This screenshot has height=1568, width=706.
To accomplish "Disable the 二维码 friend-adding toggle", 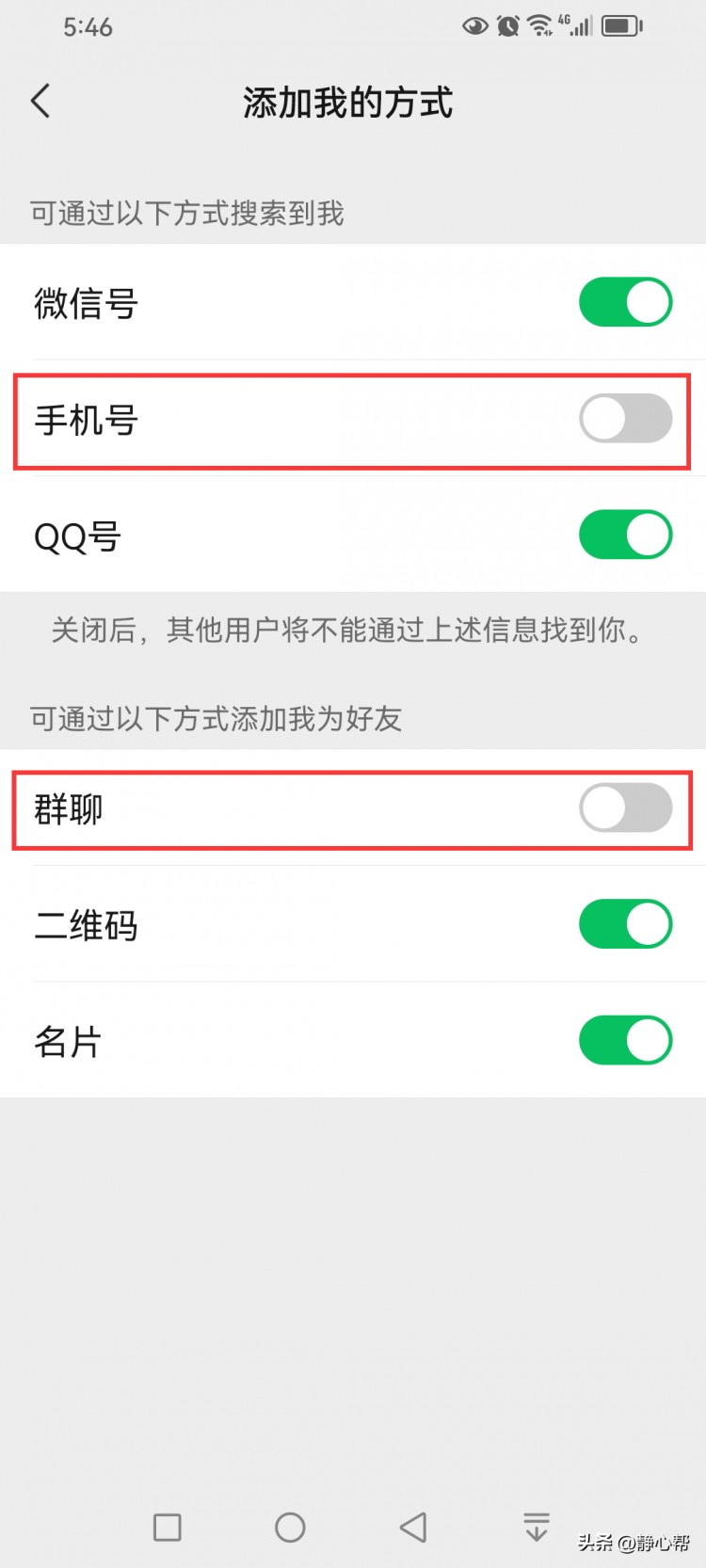I will click(625, 924).
